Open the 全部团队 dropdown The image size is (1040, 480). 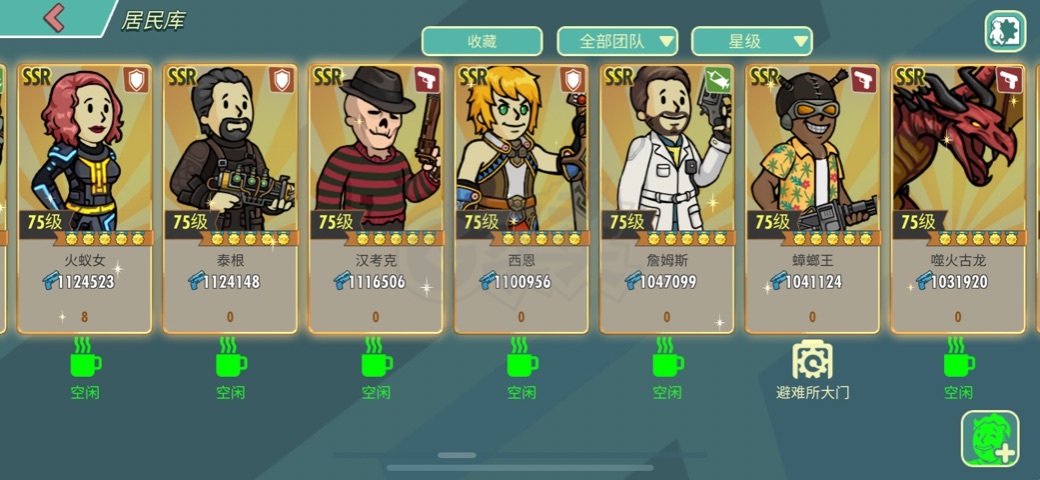click(x=617, y=41)
